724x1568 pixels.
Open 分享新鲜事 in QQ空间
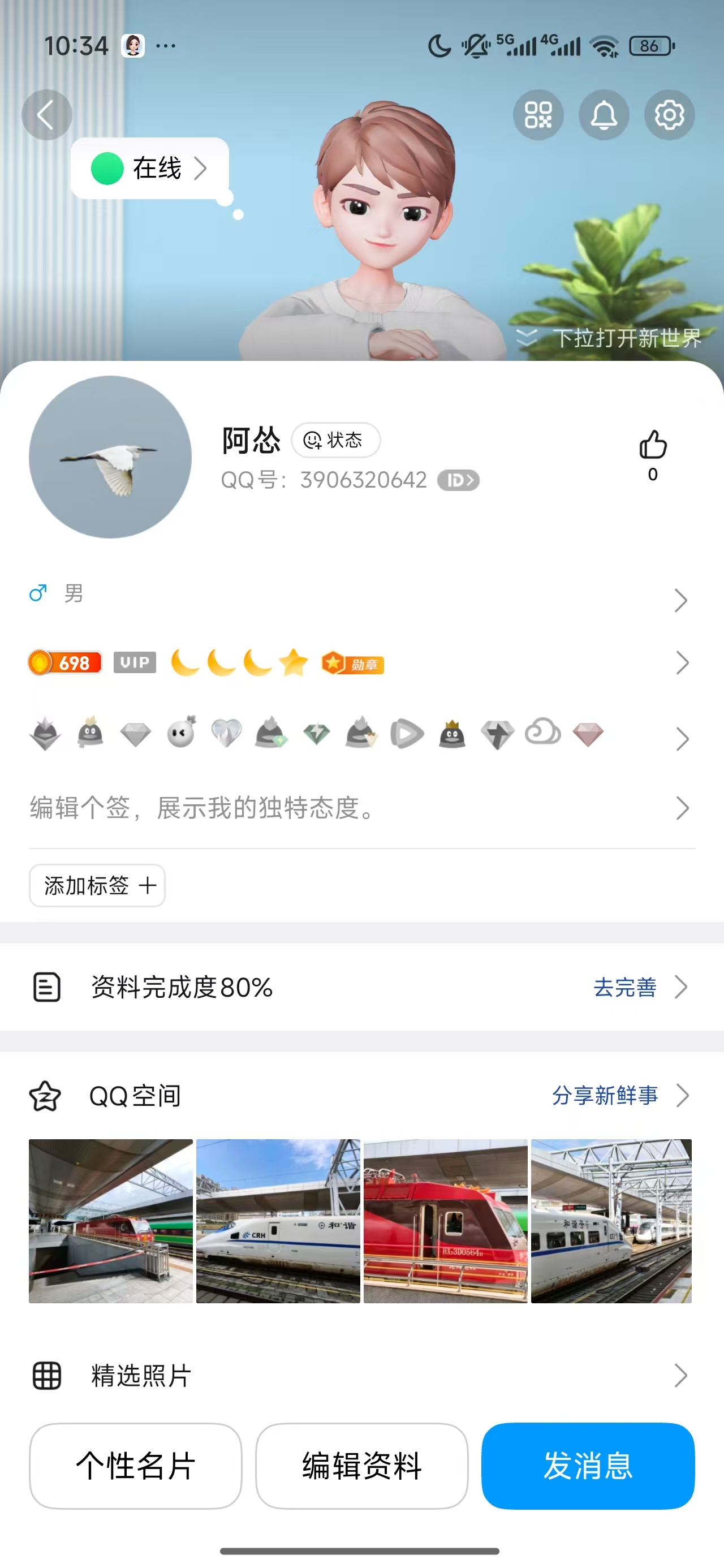(605, 1095)
